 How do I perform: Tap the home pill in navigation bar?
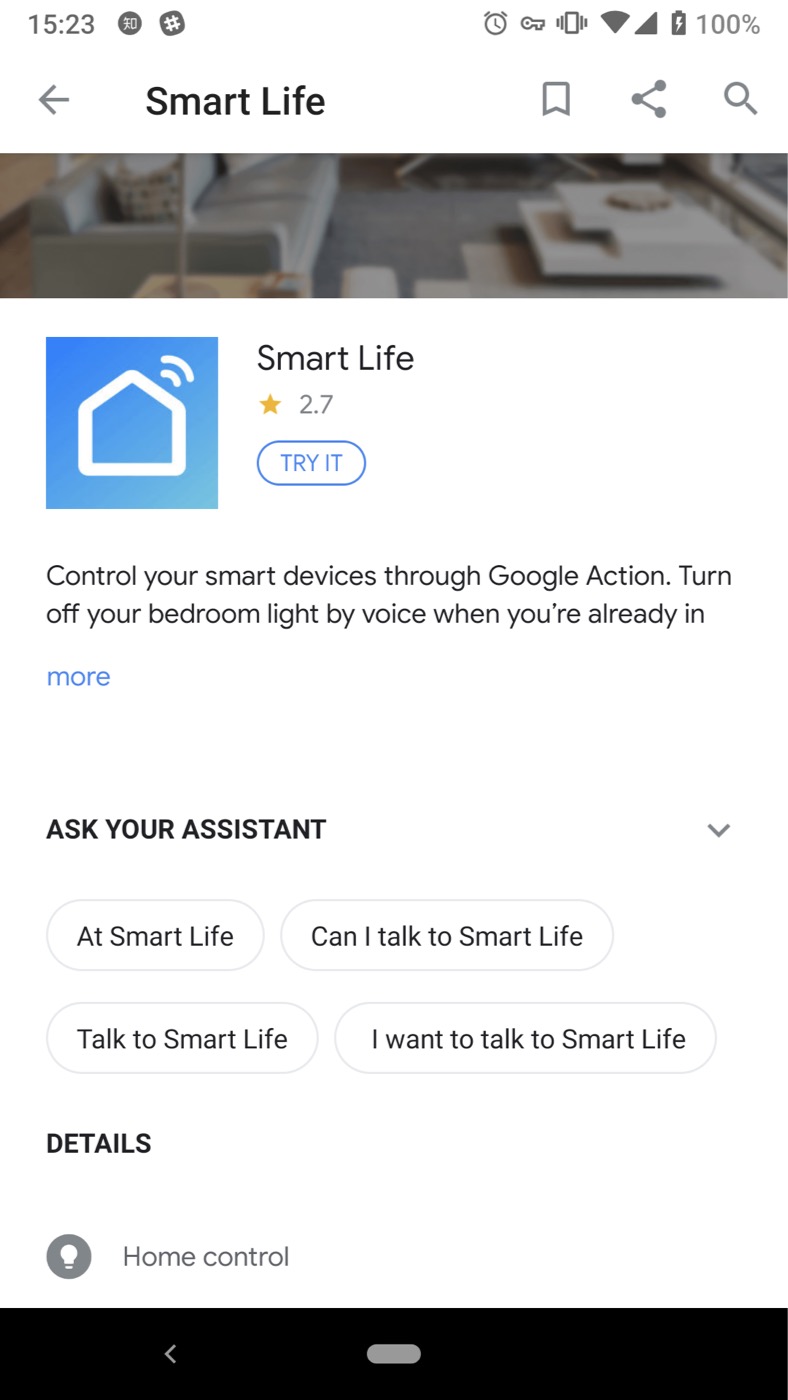click(394, 1354)
